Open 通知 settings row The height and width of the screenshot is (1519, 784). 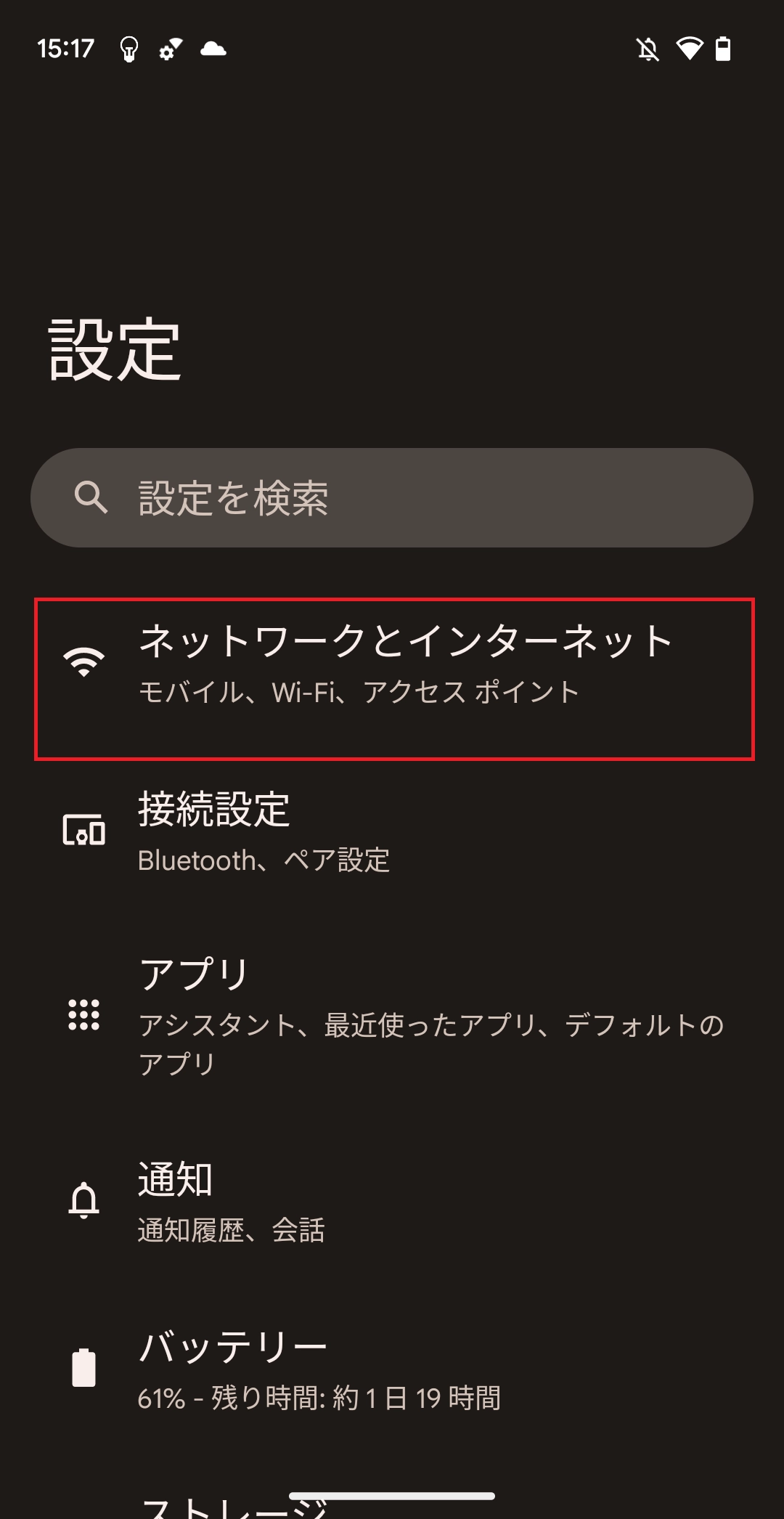pos(392,1200)
